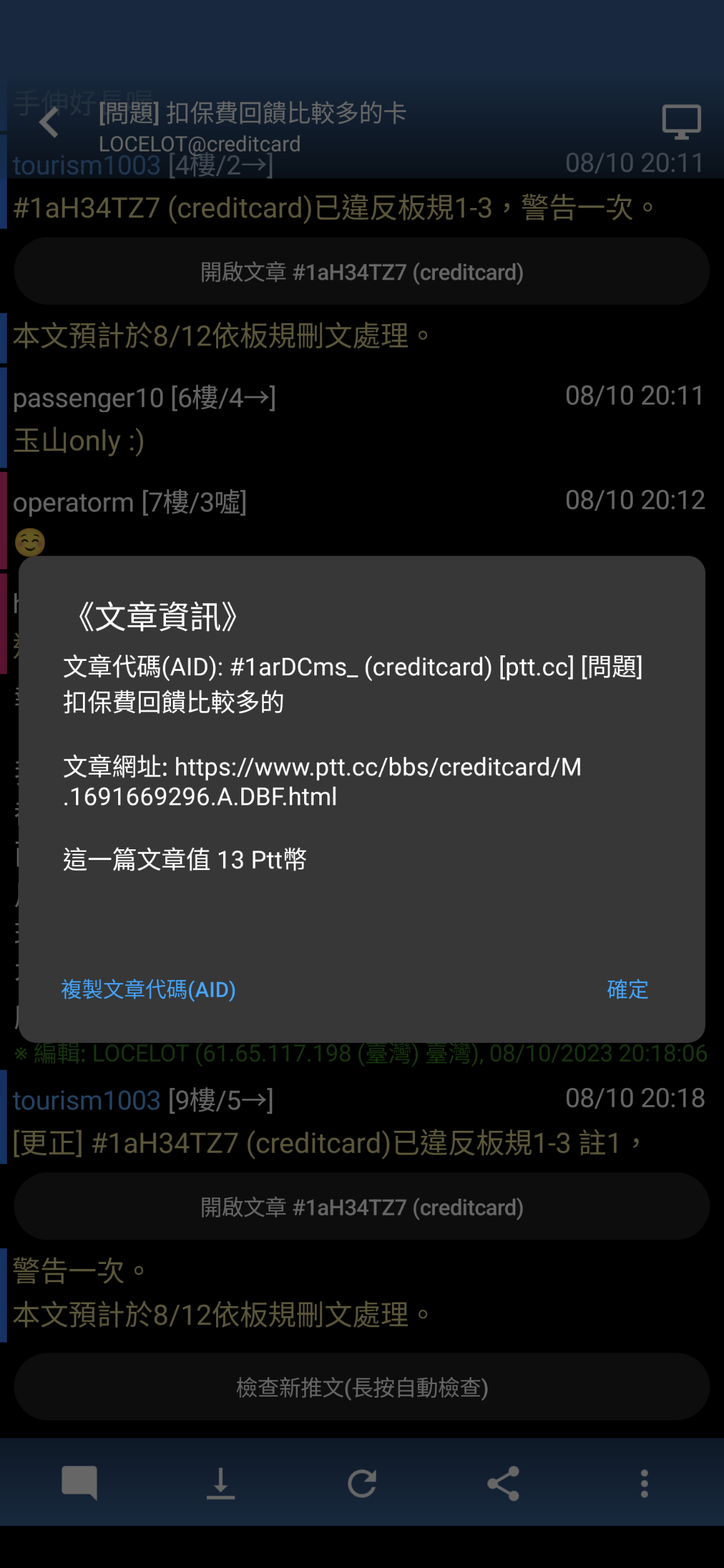Confirm the dialog with 確定

627,989
